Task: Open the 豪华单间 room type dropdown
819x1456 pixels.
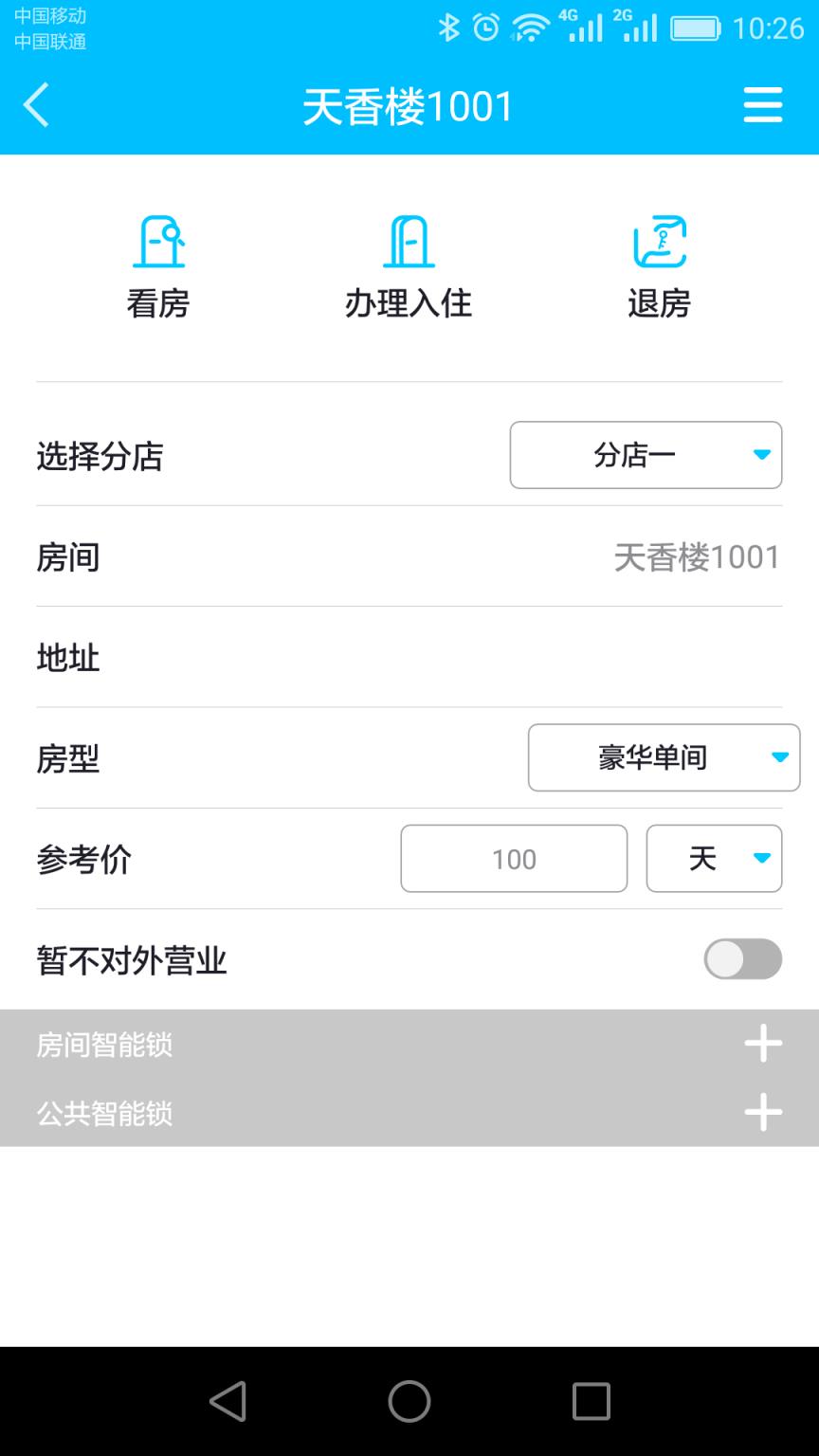Action: [x=664, y=757]
